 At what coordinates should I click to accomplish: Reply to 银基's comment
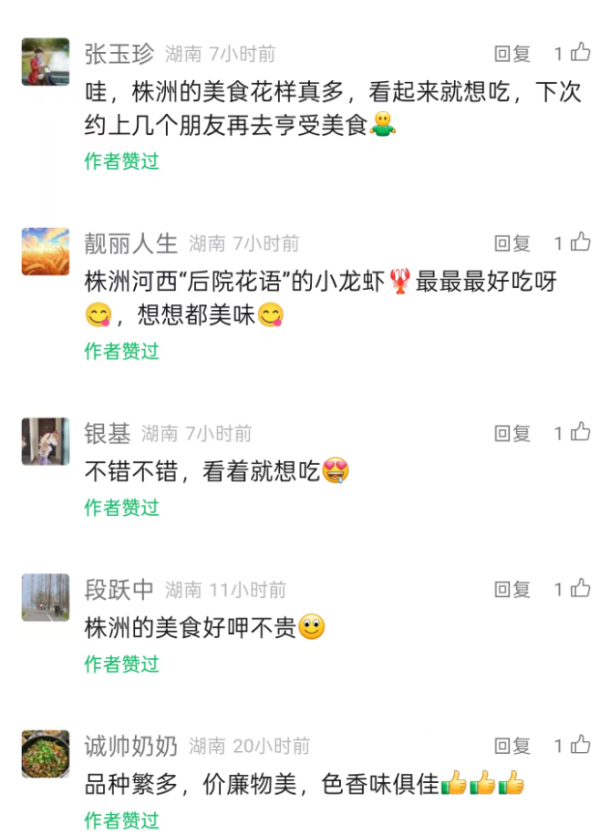[x=512, y=433]
